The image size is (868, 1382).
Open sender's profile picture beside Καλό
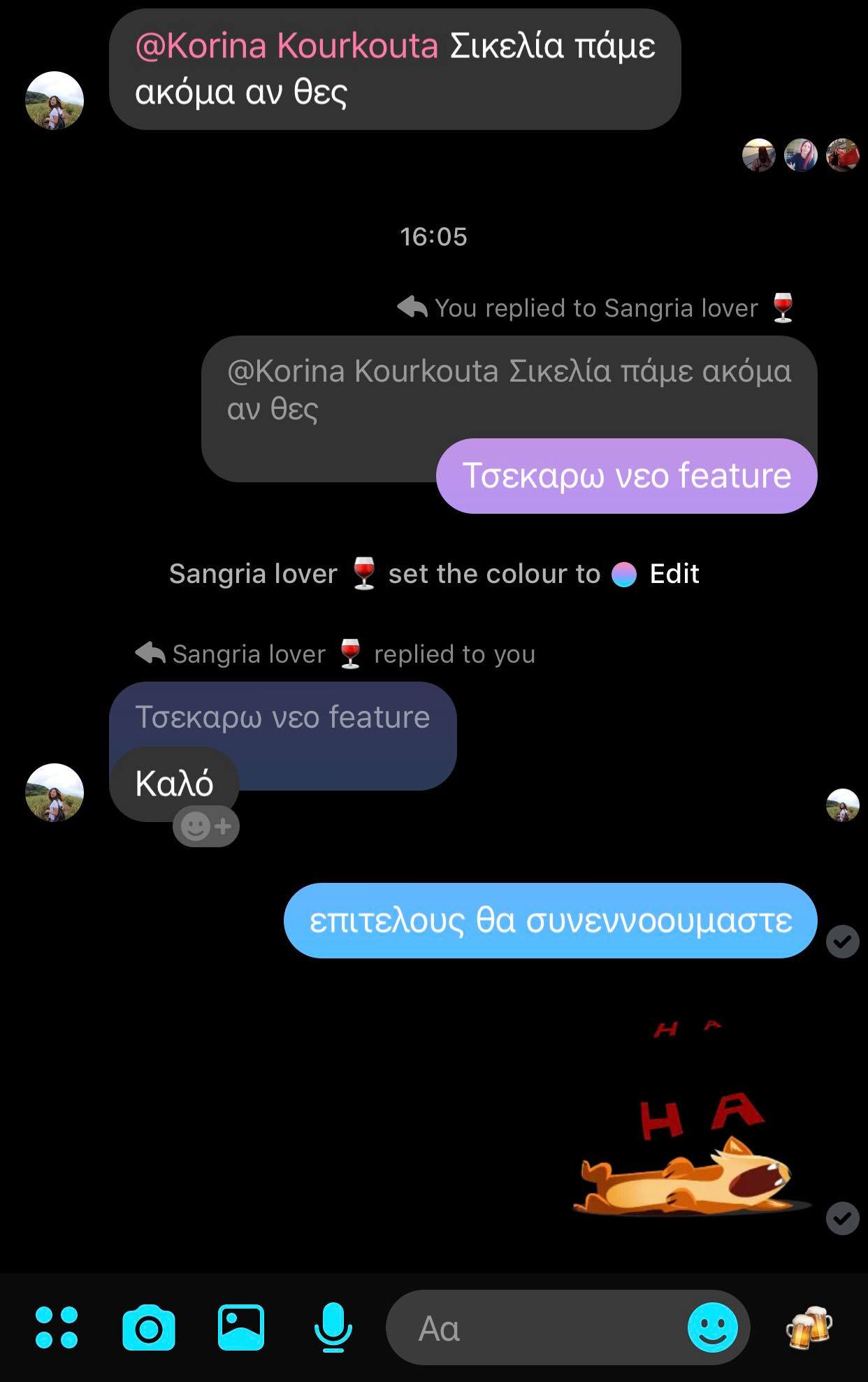click(x=55, y=793)
